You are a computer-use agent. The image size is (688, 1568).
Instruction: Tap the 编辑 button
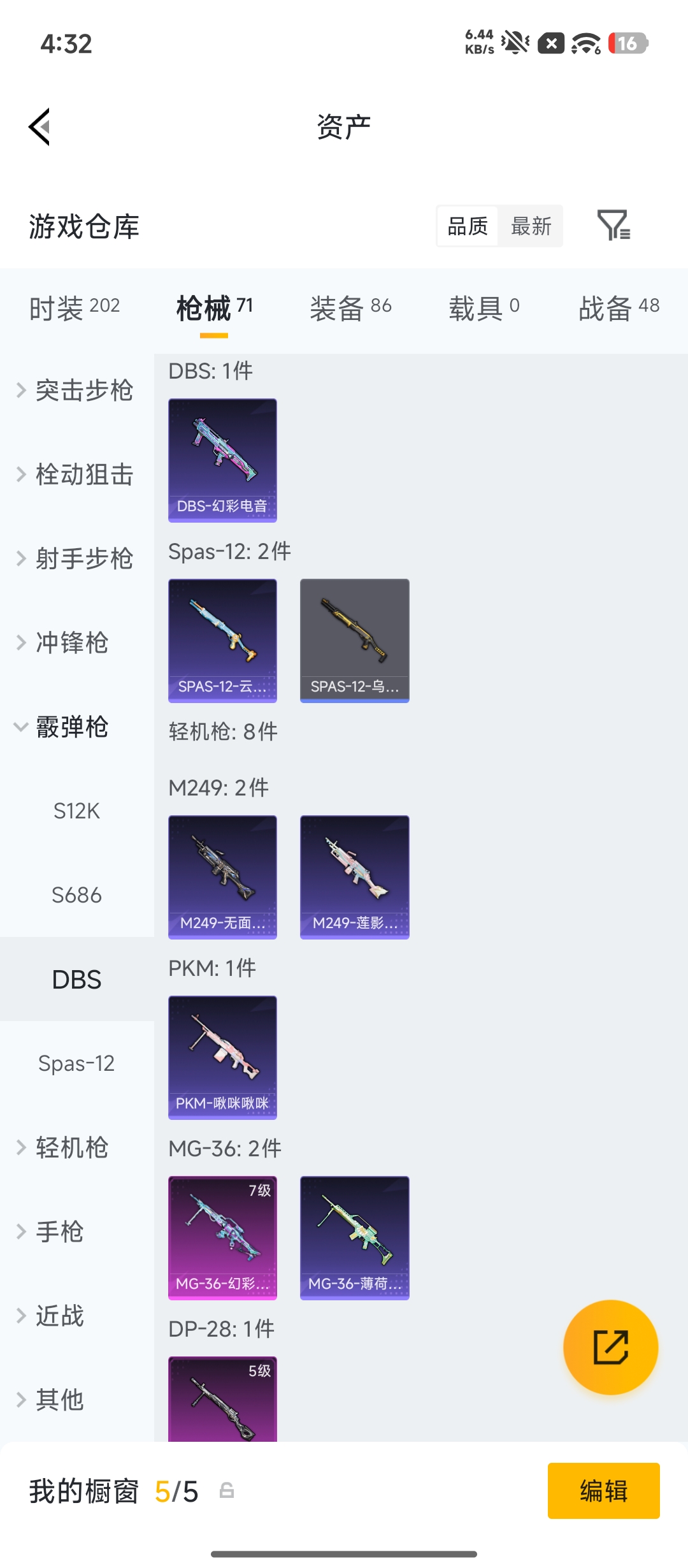click(x=603, y=1491)
